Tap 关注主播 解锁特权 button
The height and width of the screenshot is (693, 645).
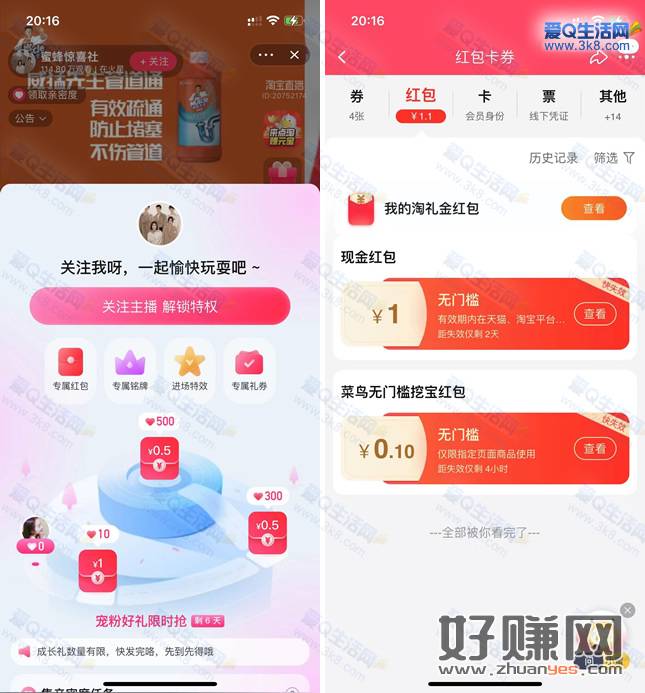(x=160, y=306)
